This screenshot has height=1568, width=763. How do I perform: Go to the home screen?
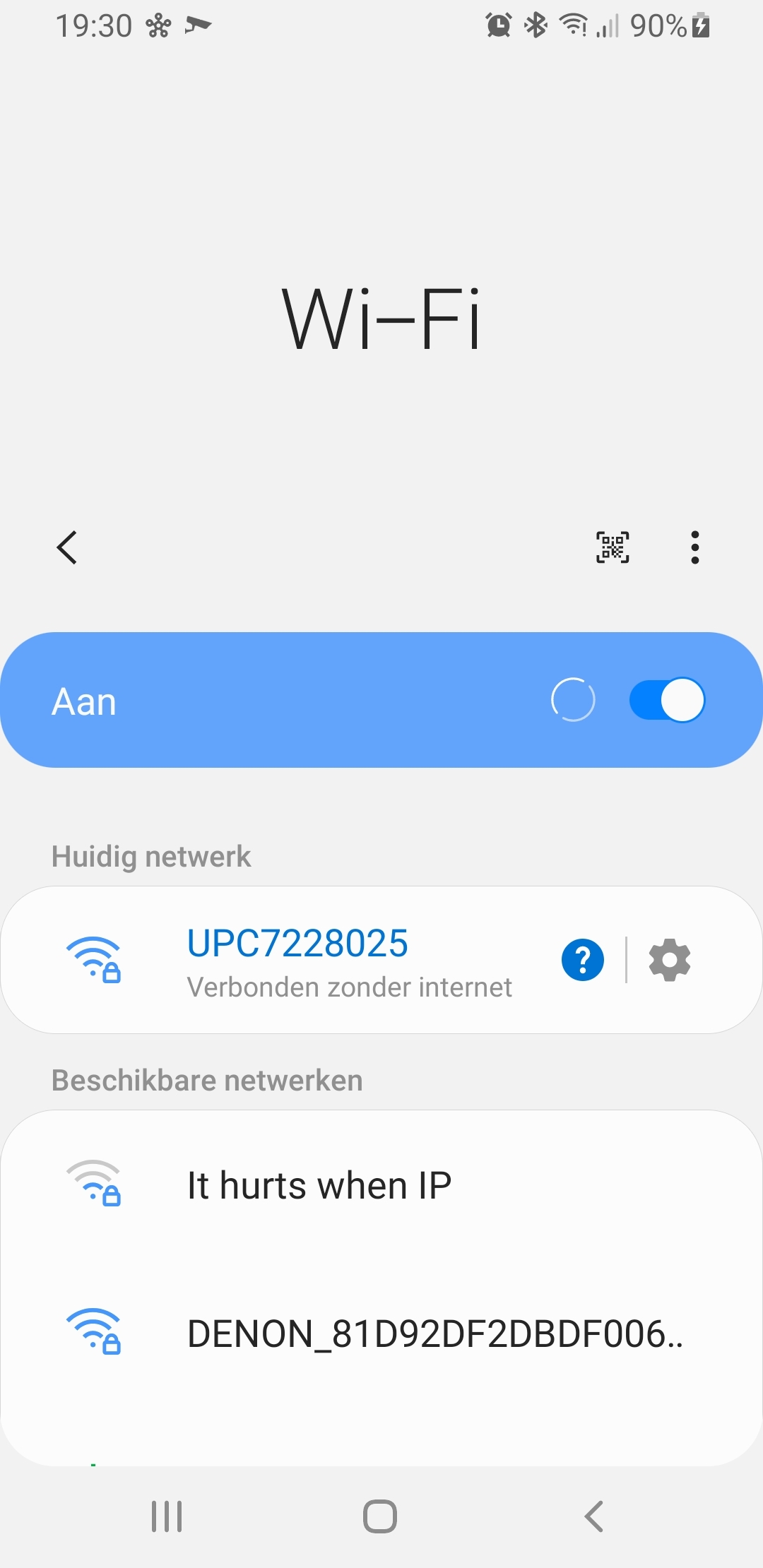click(380, 1516)
